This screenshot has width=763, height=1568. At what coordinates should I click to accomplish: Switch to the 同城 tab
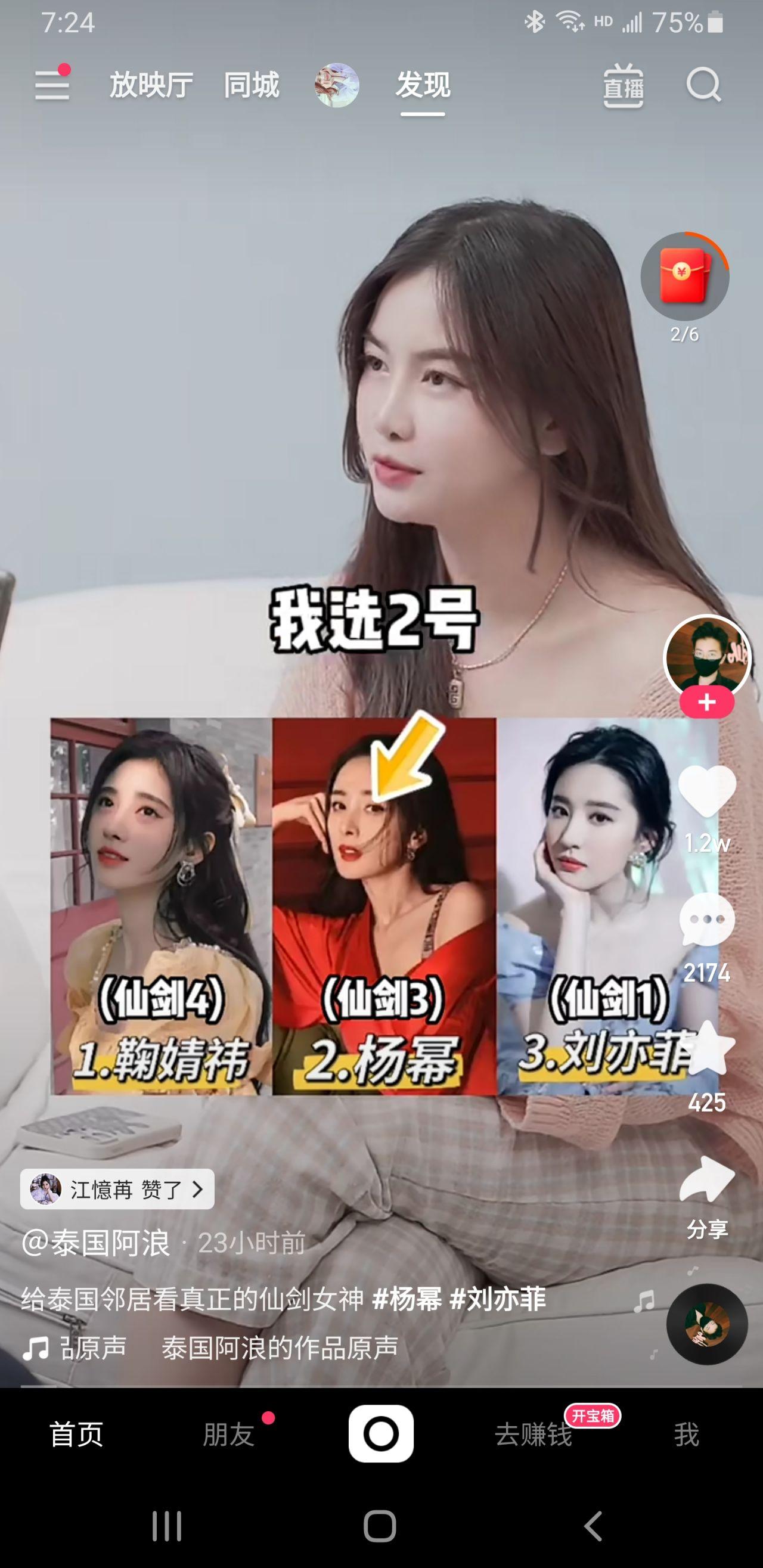(252, 85)
